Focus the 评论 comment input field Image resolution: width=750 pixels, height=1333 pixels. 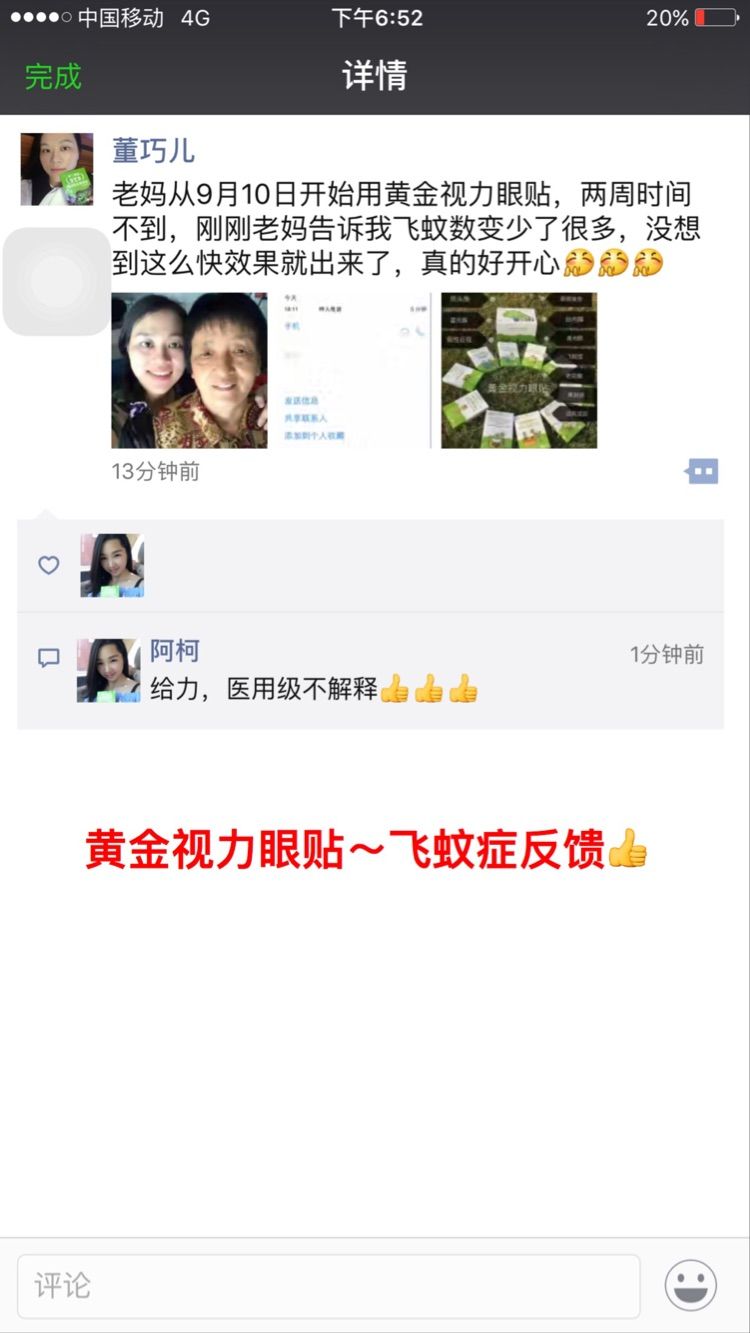coord(328,1285)
